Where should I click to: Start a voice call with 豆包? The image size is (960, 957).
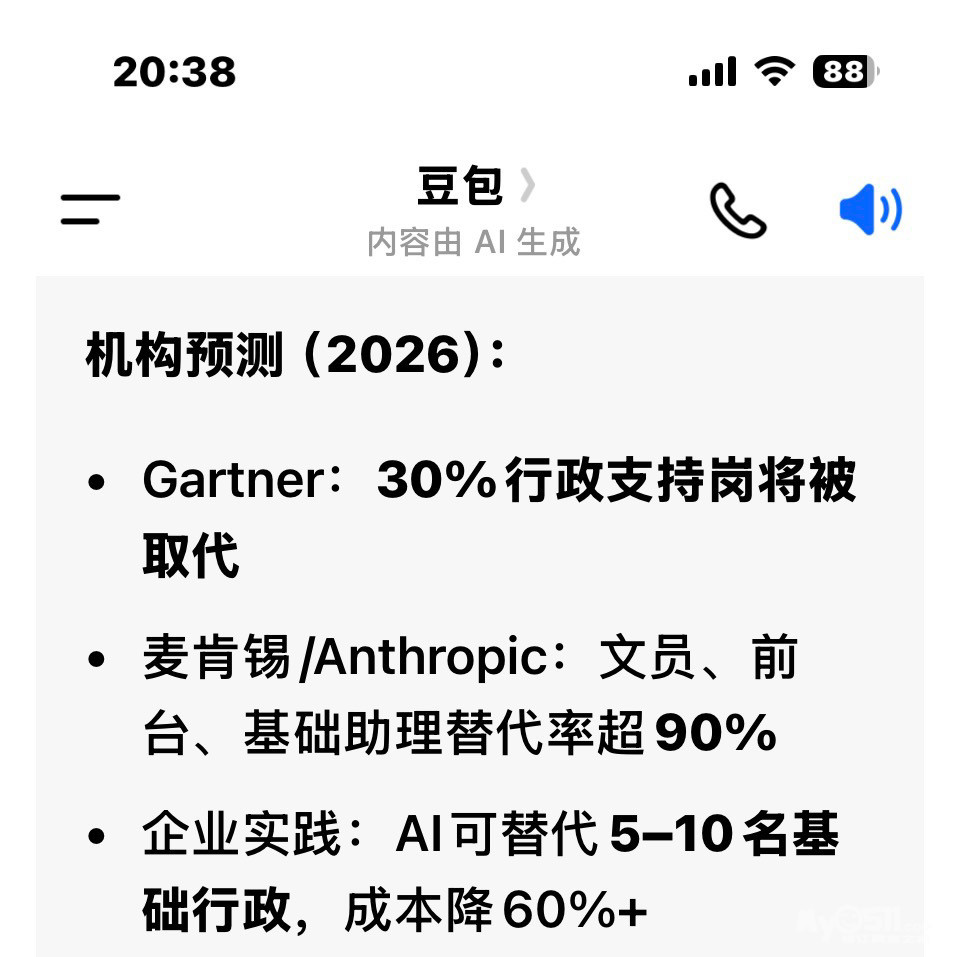738,210
